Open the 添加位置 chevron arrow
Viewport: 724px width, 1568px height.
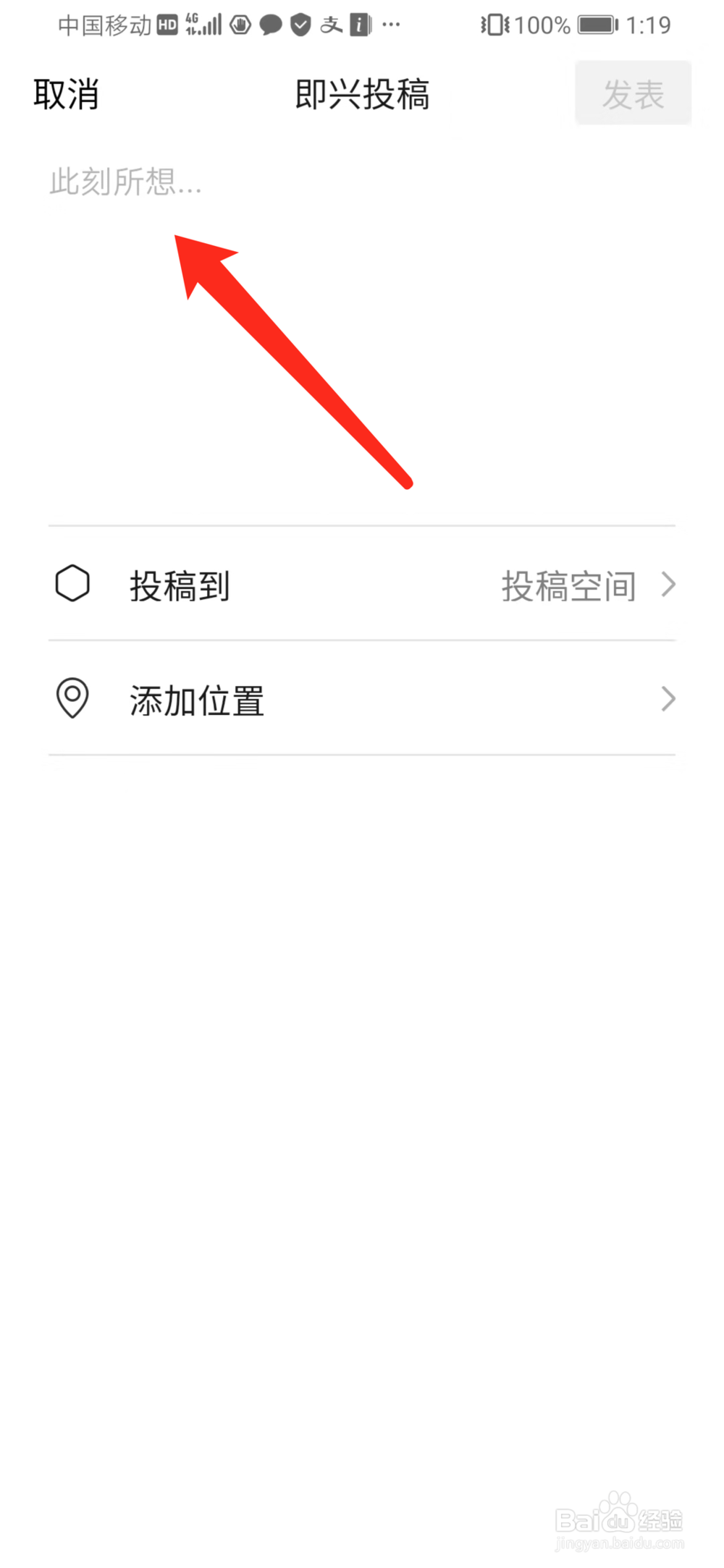(670, 698)
